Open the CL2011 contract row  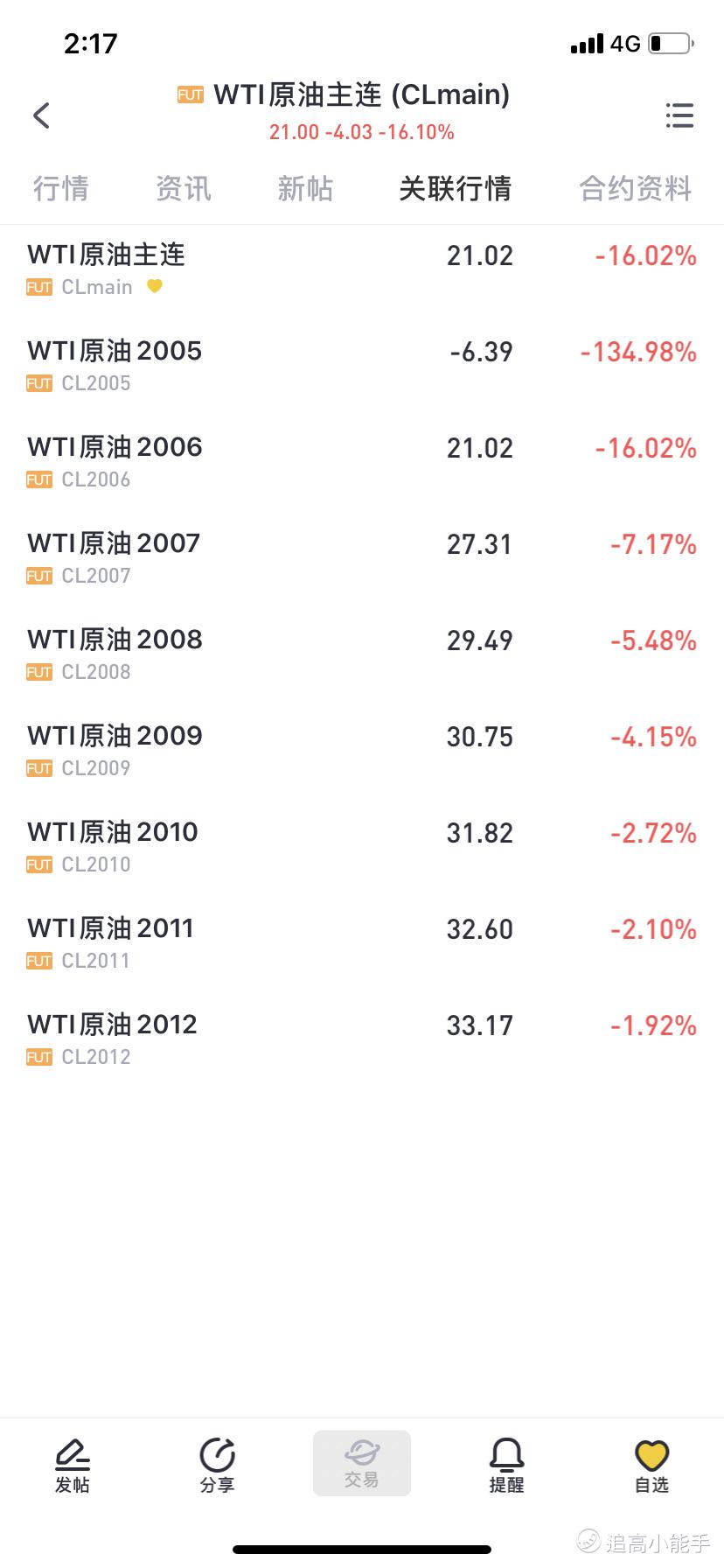pyautogui.click(x=361, y=942)
